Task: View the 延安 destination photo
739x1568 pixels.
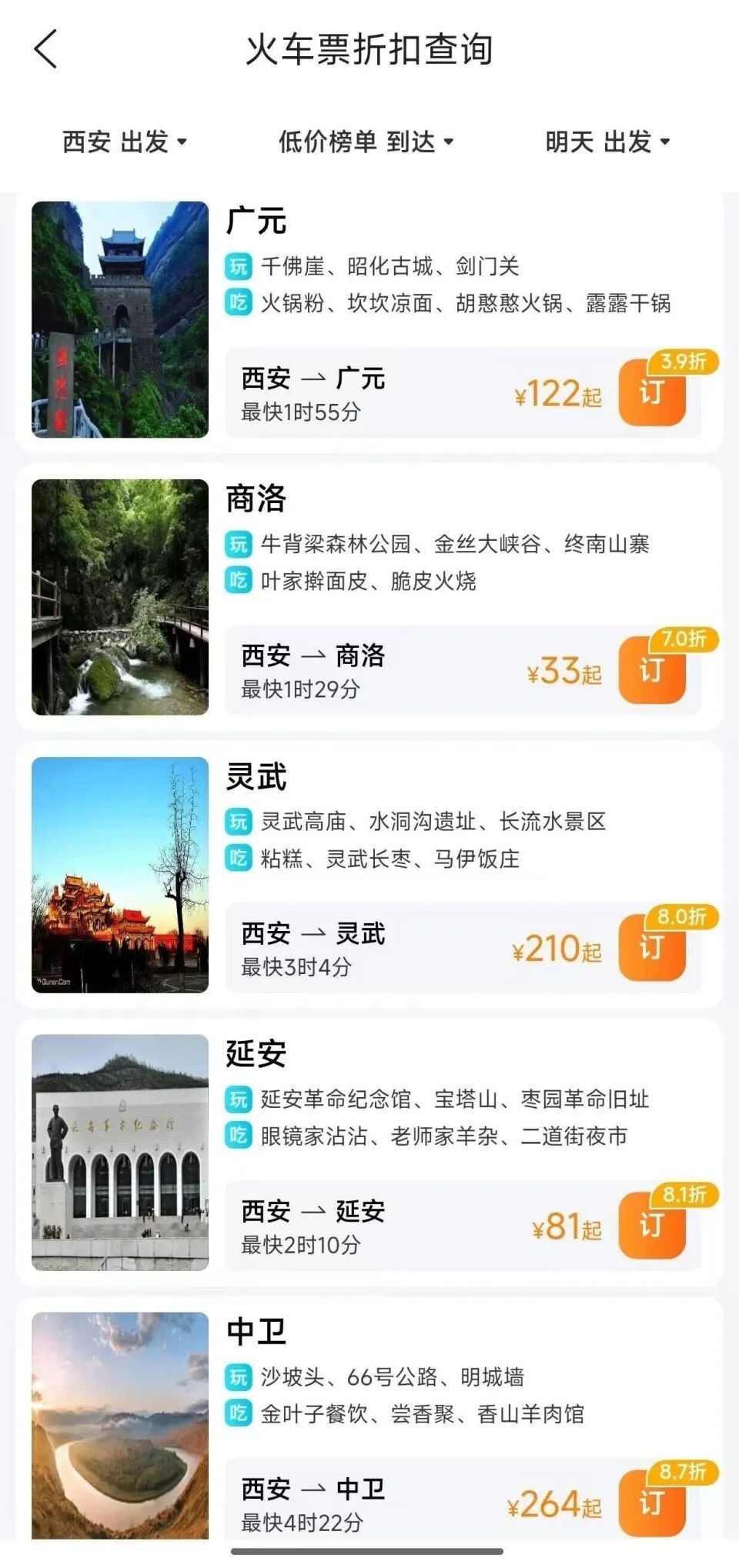Action: (120, 1153)
